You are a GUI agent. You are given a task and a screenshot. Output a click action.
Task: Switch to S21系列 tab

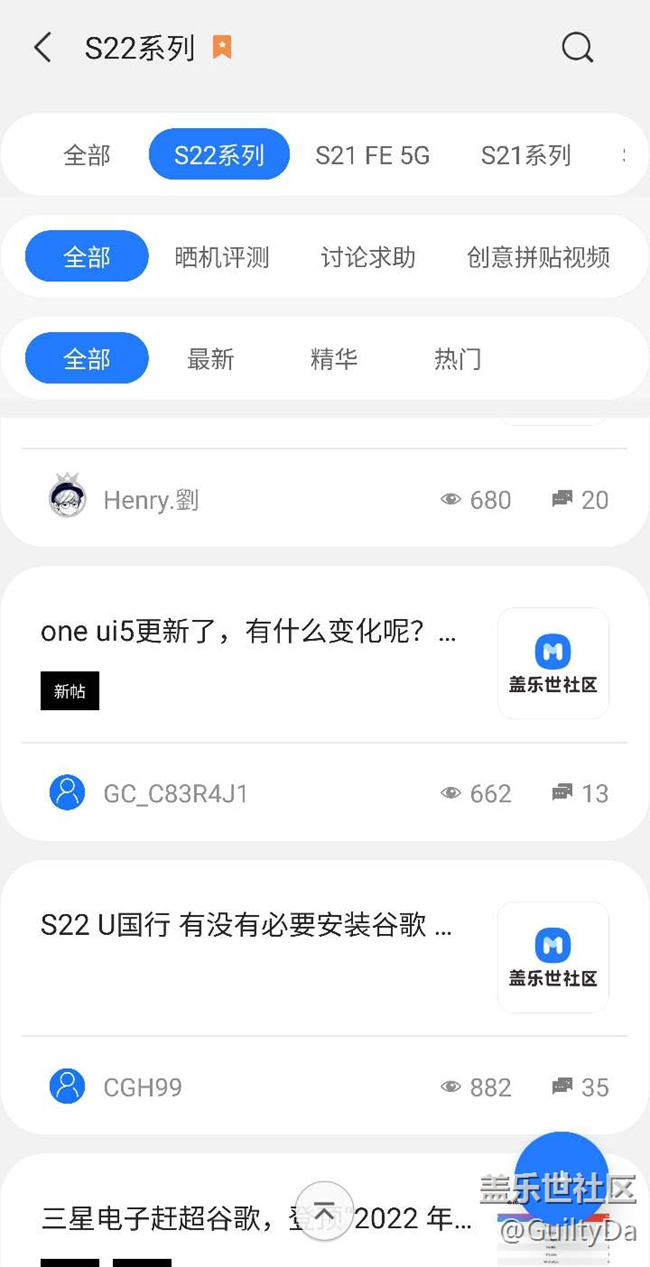tap(525, 155)
